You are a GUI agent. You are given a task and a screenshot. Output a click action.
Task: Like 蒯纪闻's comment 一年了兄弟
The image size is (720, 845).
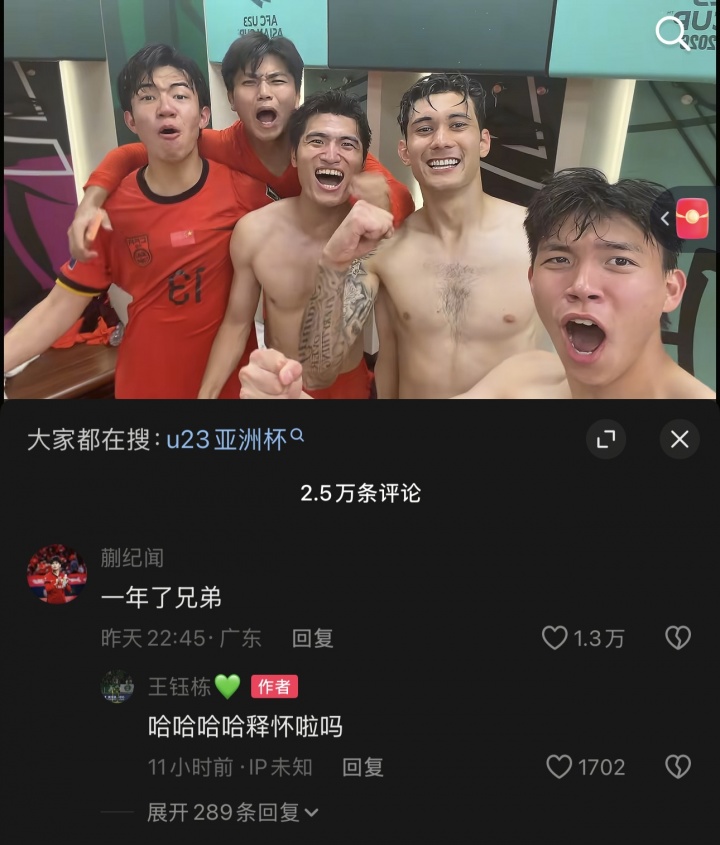tap(556, 638)
